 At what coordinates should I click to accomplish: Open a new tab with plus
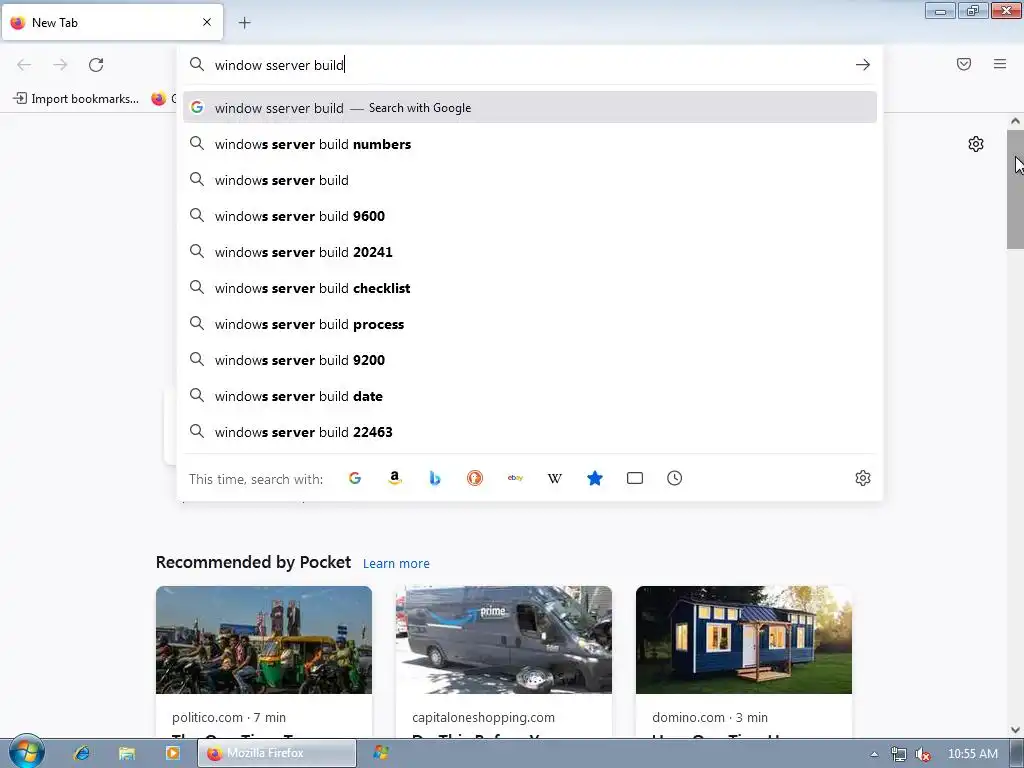point(245,22)
